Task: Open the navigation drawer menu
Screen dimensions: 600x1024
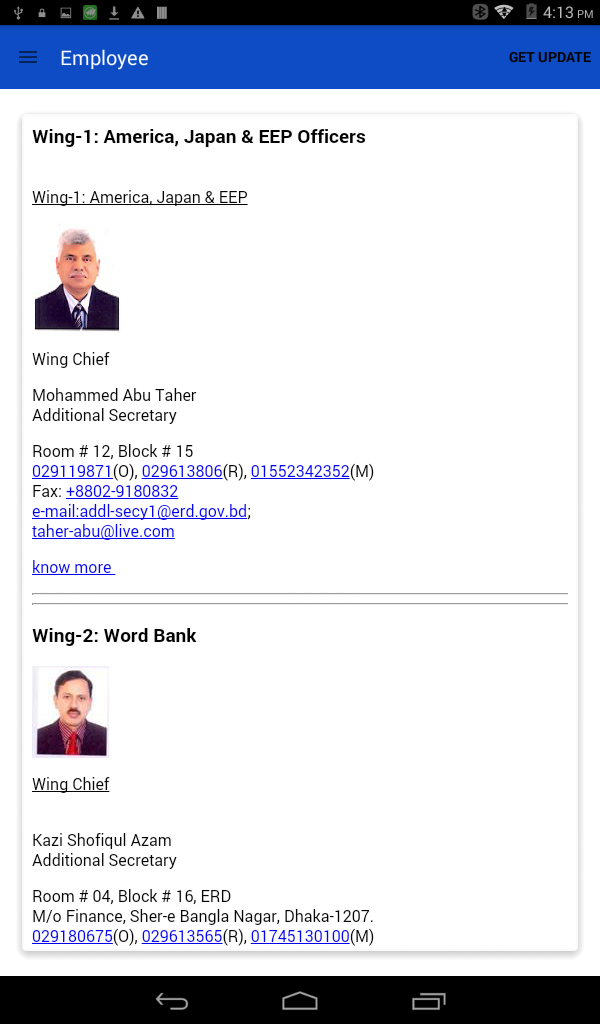Action: coord(28,58)
